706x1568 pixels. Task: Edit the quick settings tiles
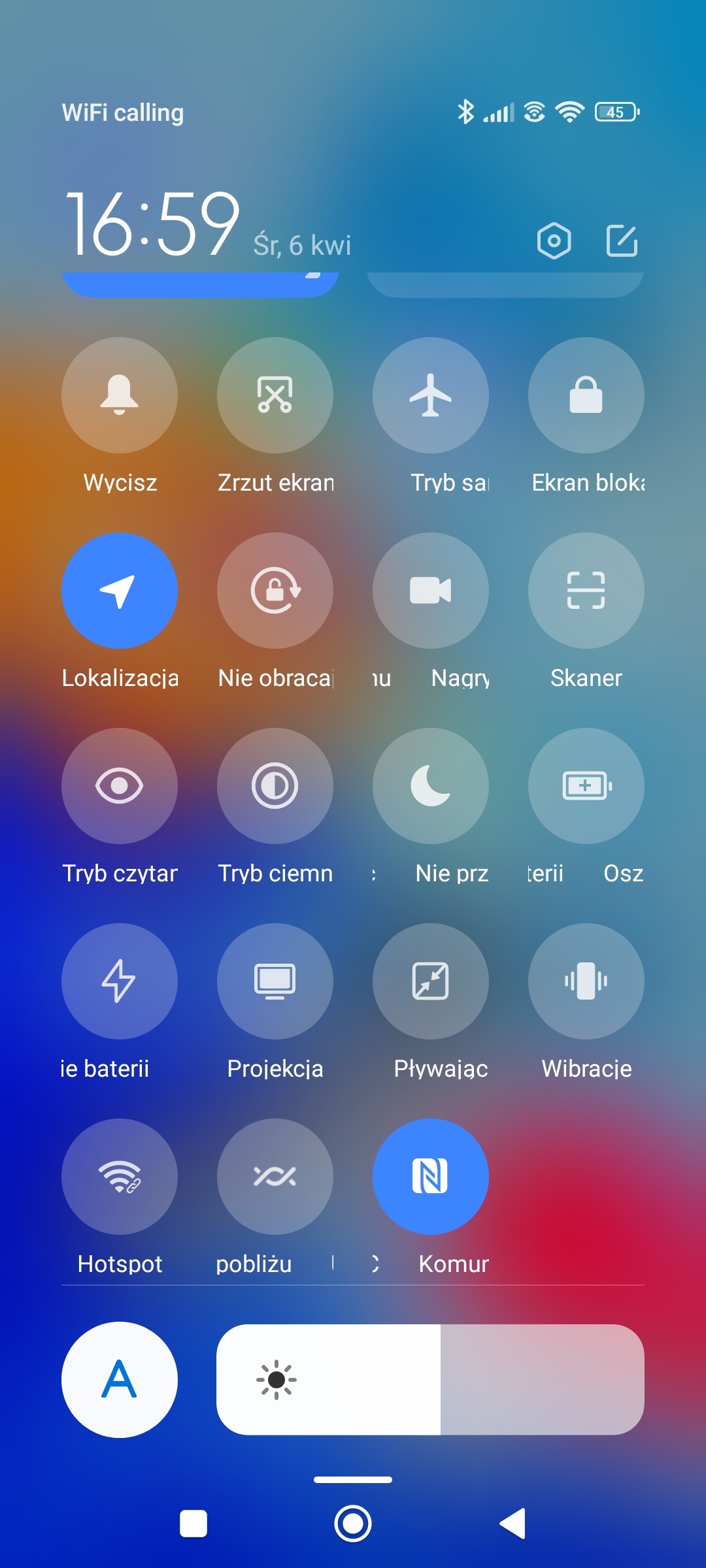click(621, 240)
